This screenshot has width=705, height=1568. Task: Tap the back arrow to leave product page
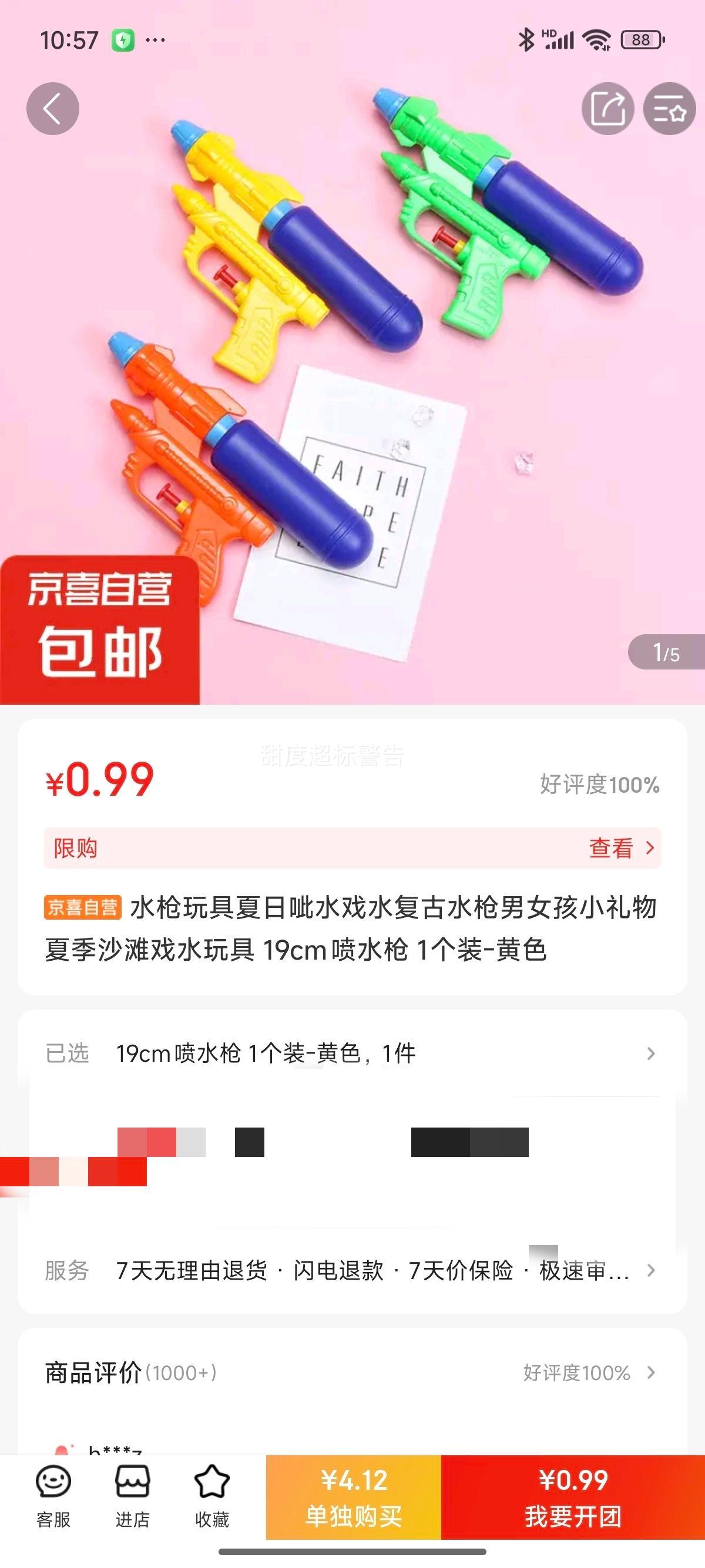[x=52, y=107]
